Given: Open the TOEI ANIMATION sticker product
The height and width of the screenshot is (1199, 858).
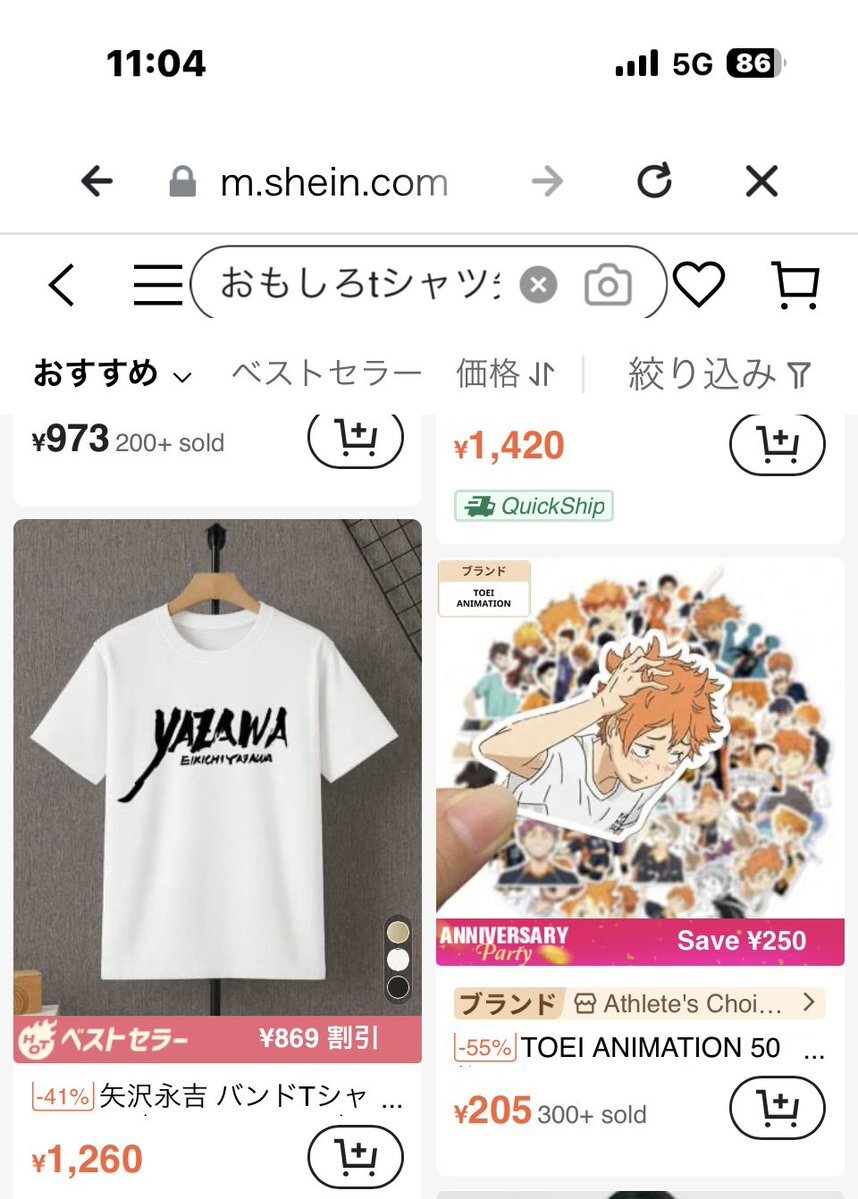Looking at the screenshot, I should pos(640,740).
